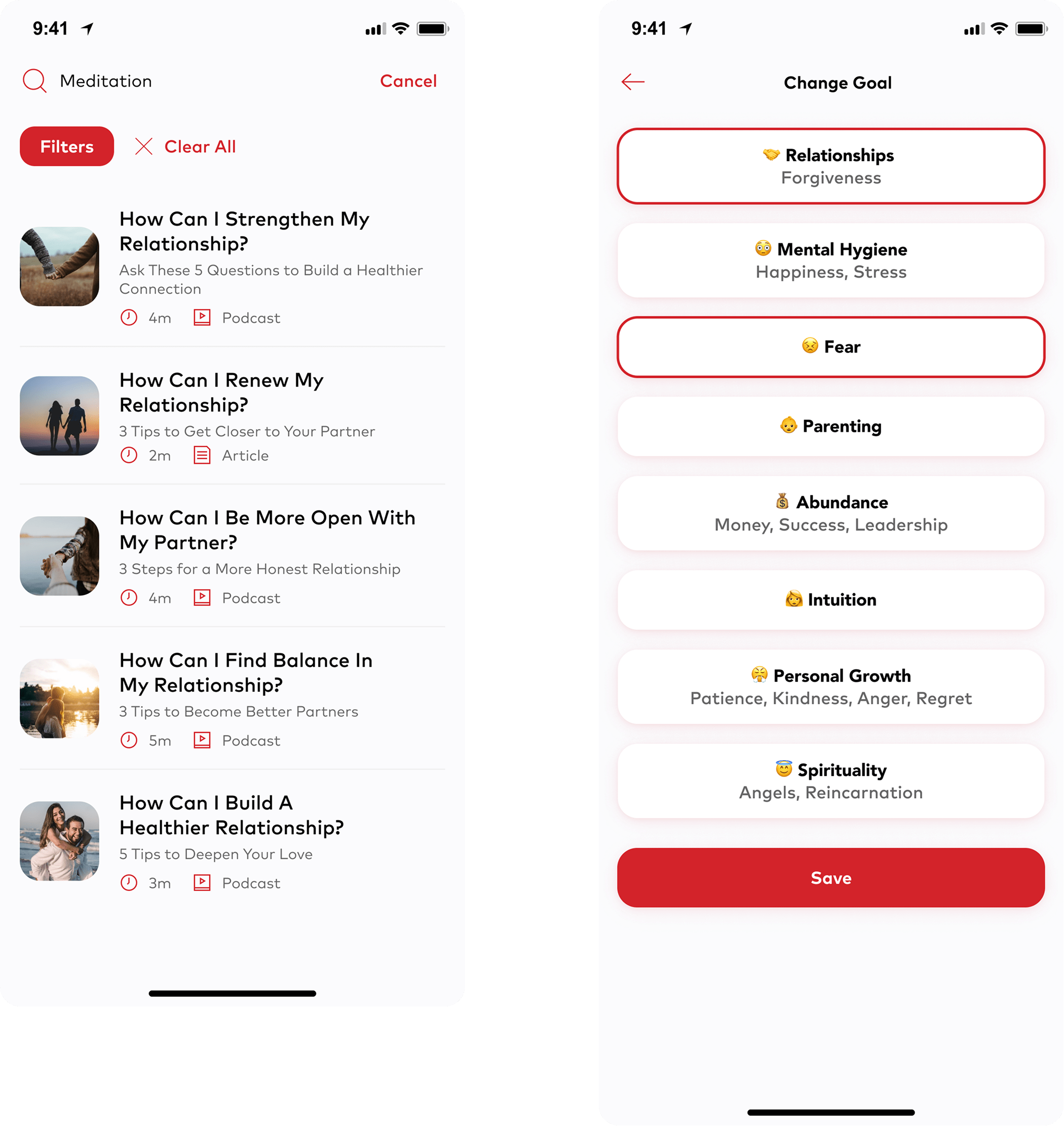1064x1126 pixels.
Task: Cancel the search
Action: click(408, 81)
